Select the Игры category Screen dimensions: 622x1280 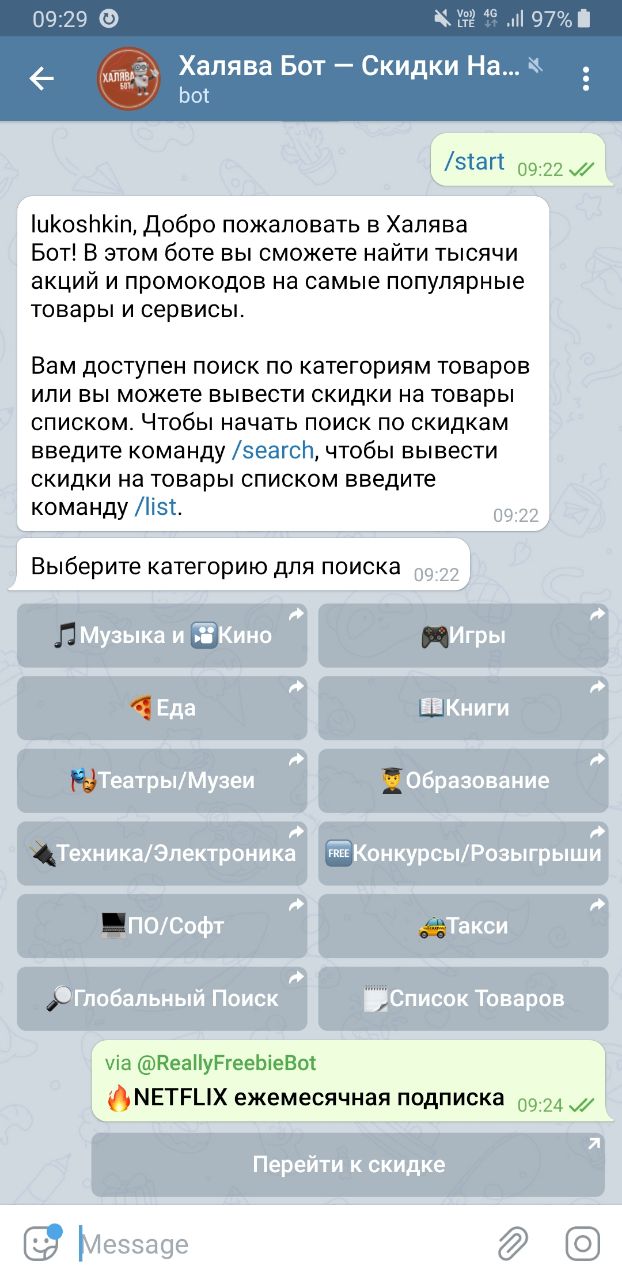pyautogui.click(x=463, y=635)
